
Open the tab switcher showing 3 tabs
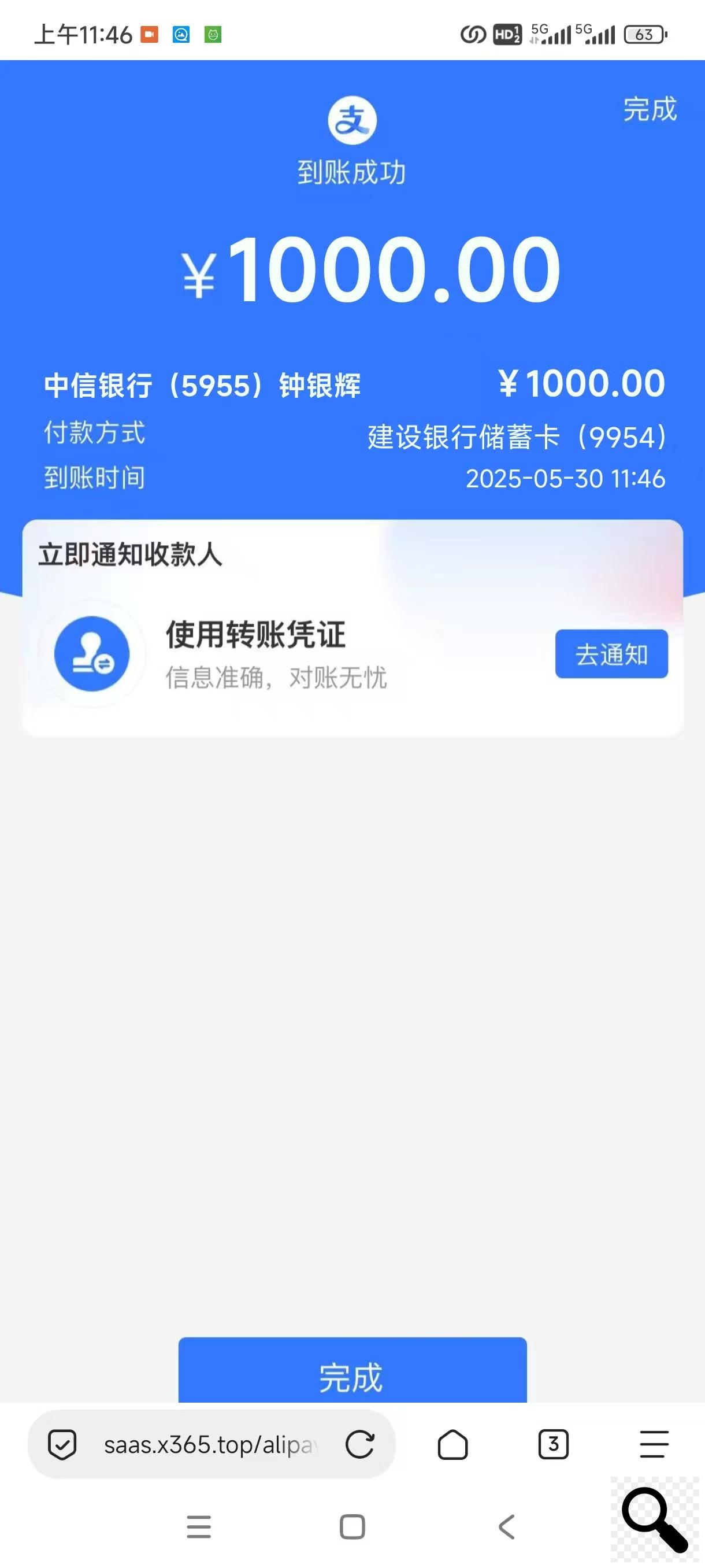point(553,1444)
